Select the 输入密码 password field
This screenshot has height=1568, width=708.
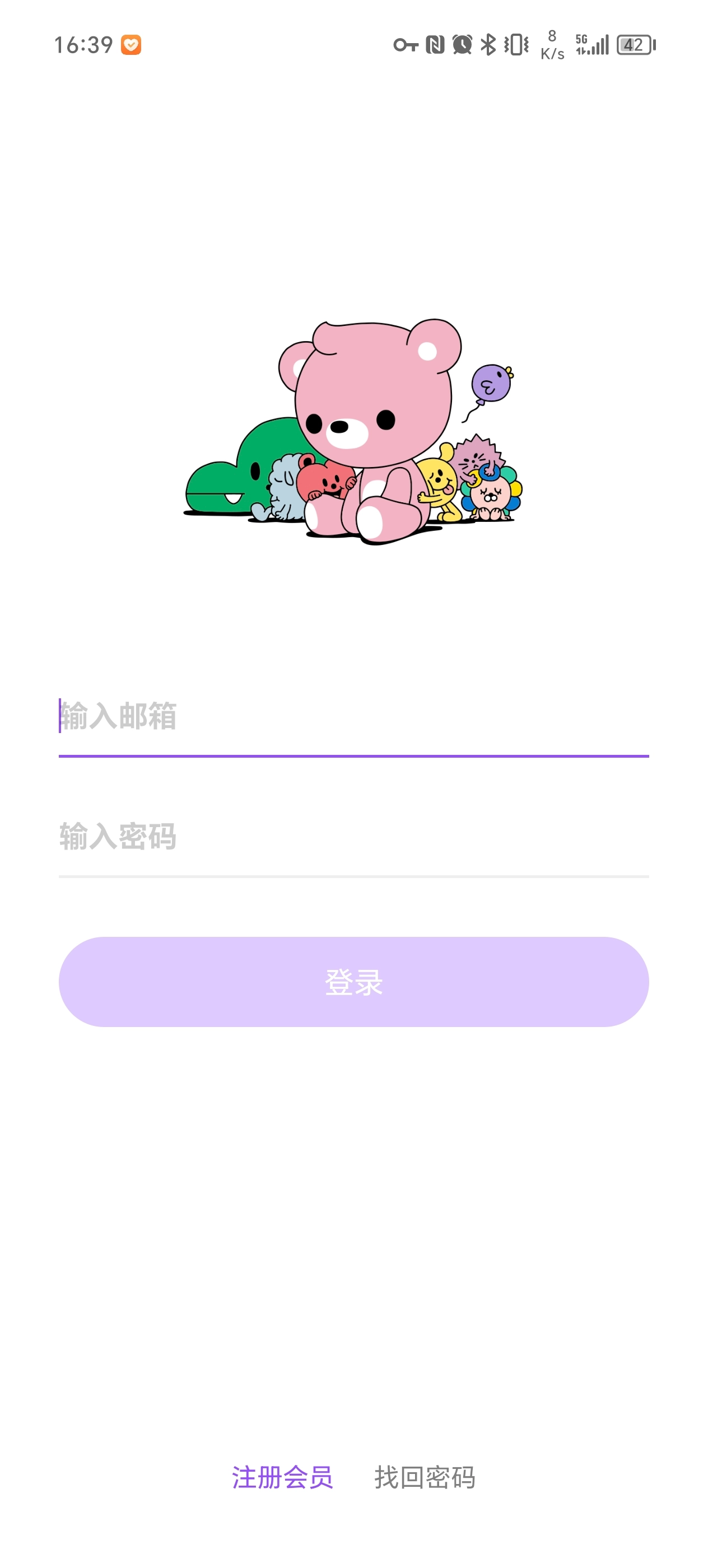353,836
